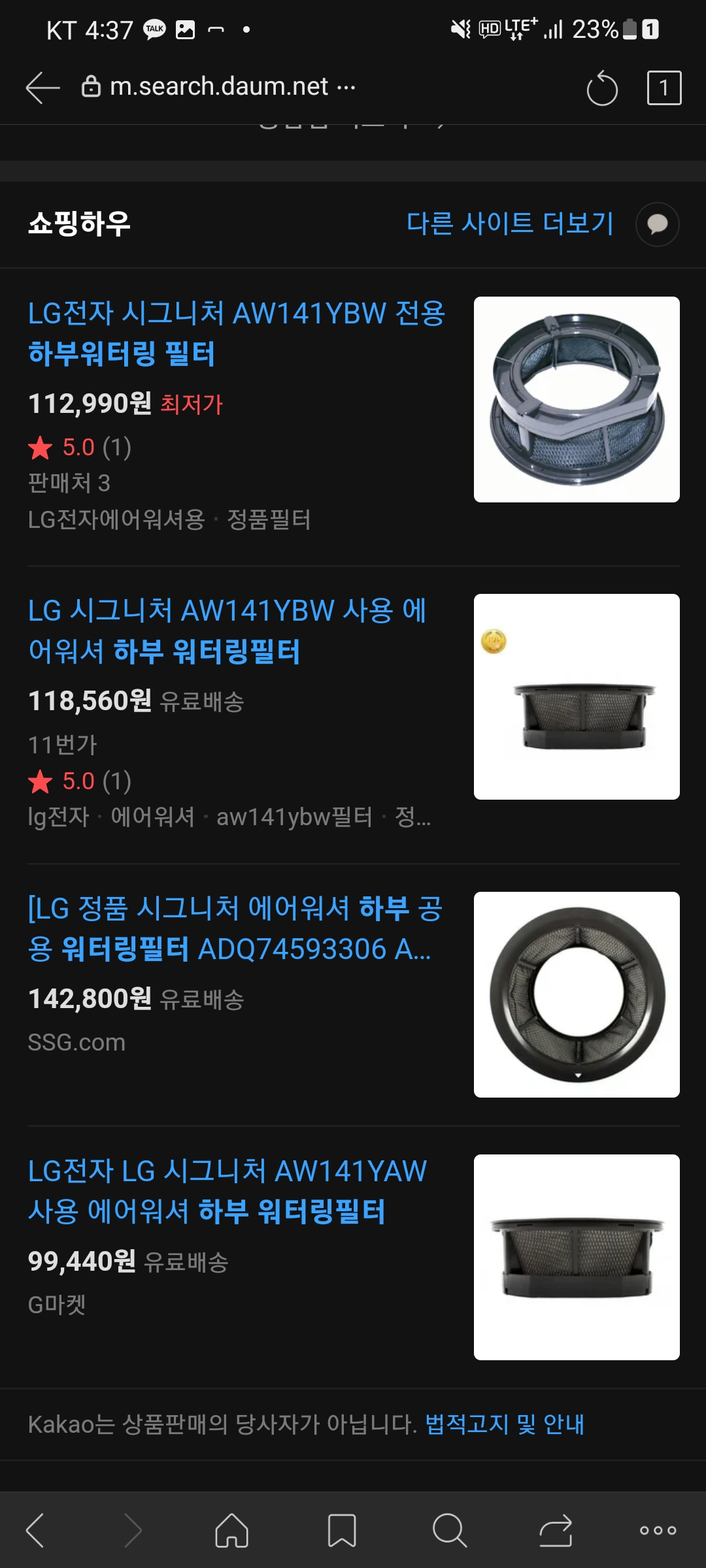The width and height of the screenshot is (706, 1568).
Task: Open 다른 사이트 더보기 link
Action: (510, 223)
